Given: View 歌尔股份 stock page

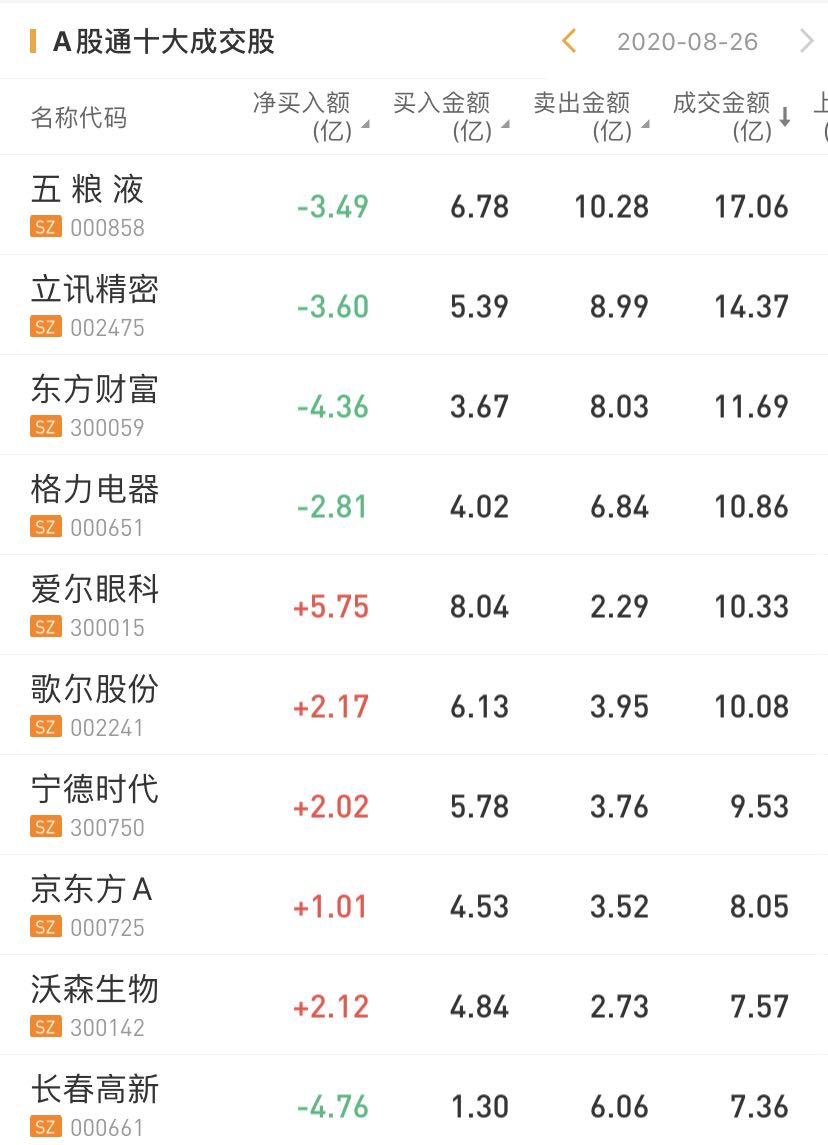Looking at the screenshot, I should click(x=95, y=705).
